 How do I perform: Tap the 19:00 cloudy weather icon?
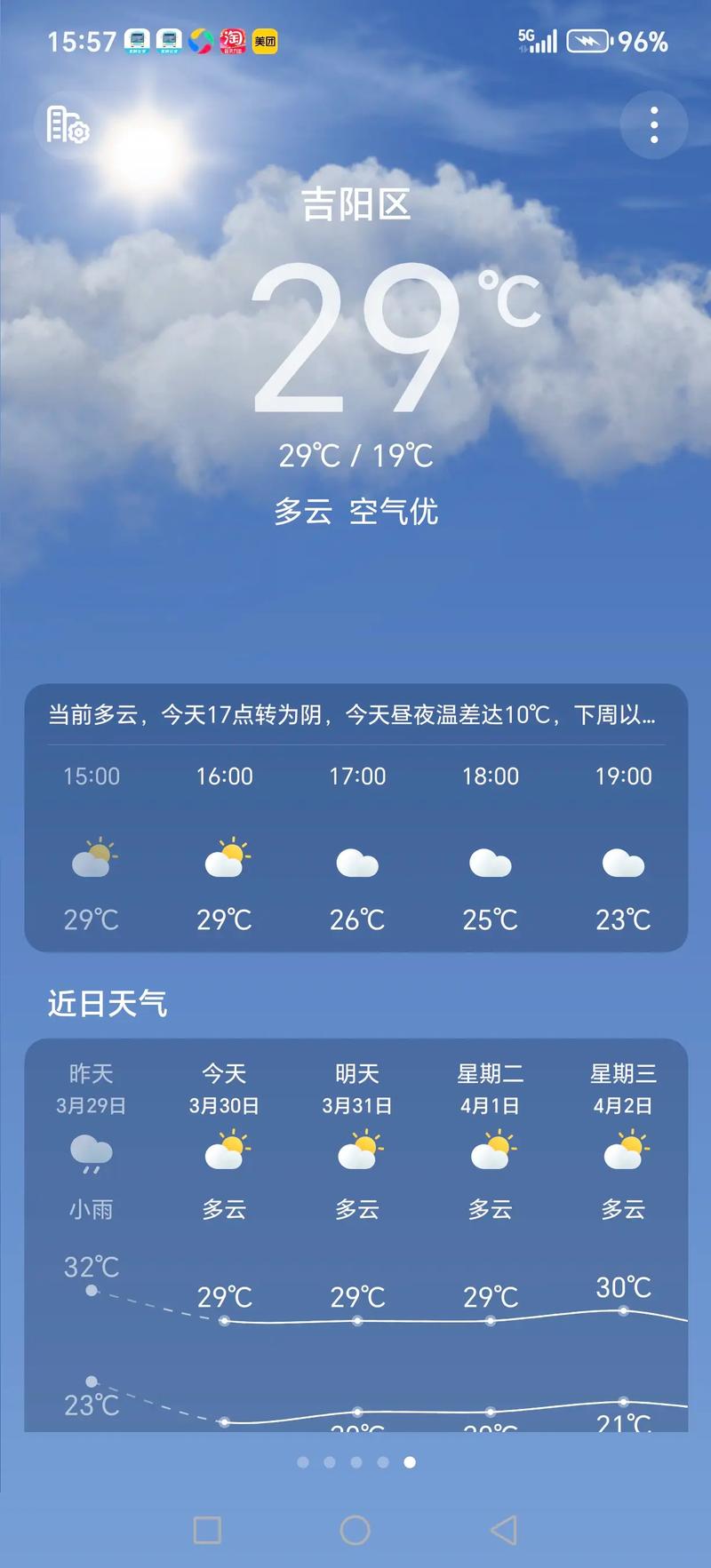click(x=623, y=863)
